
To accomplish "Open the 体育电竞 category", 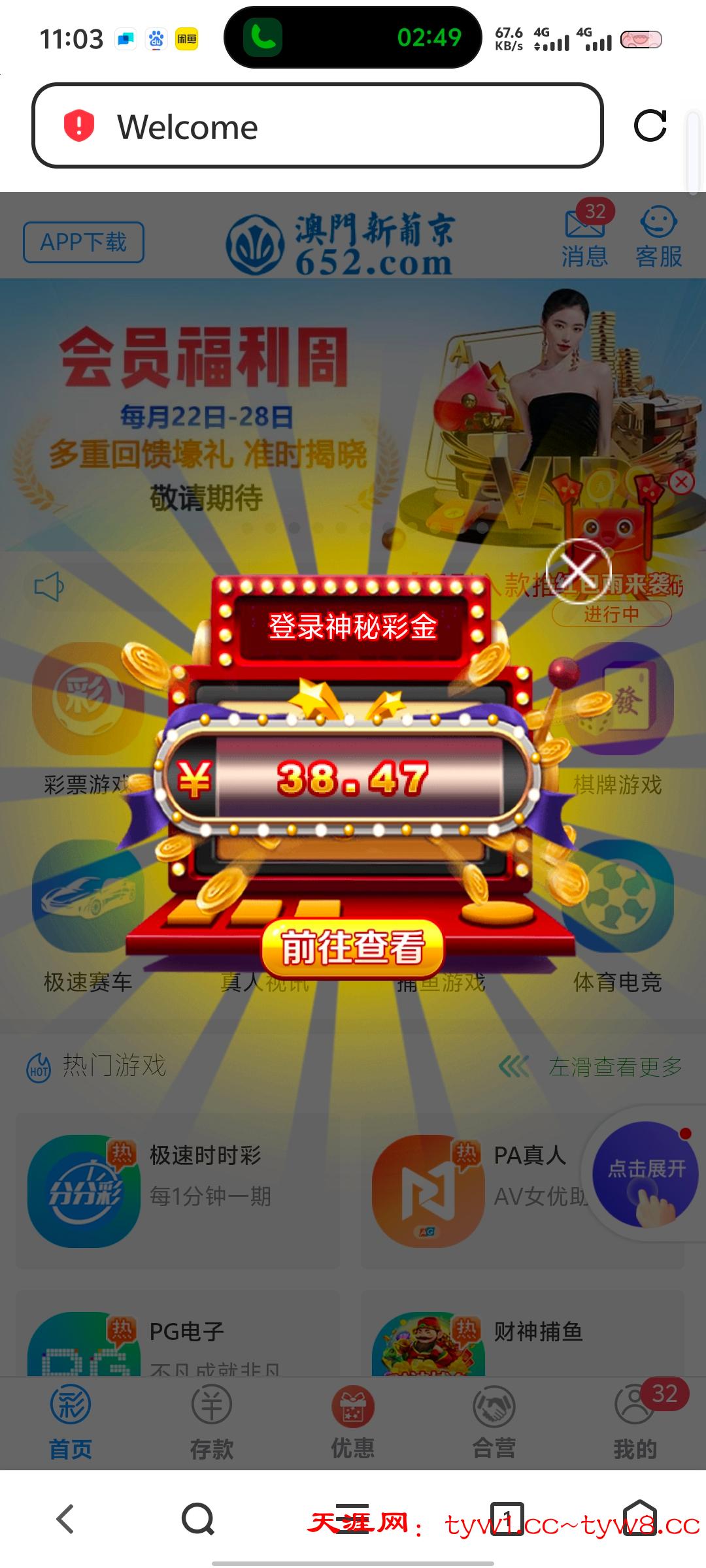I will point(617,915).
